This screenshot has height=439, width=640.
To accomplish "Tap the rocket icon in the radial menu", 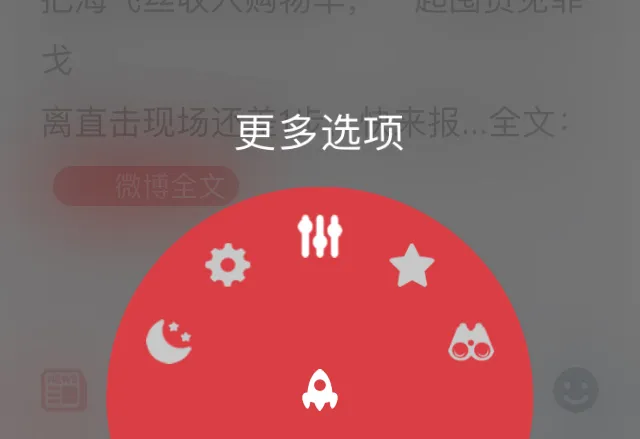I will pos(319,389).
